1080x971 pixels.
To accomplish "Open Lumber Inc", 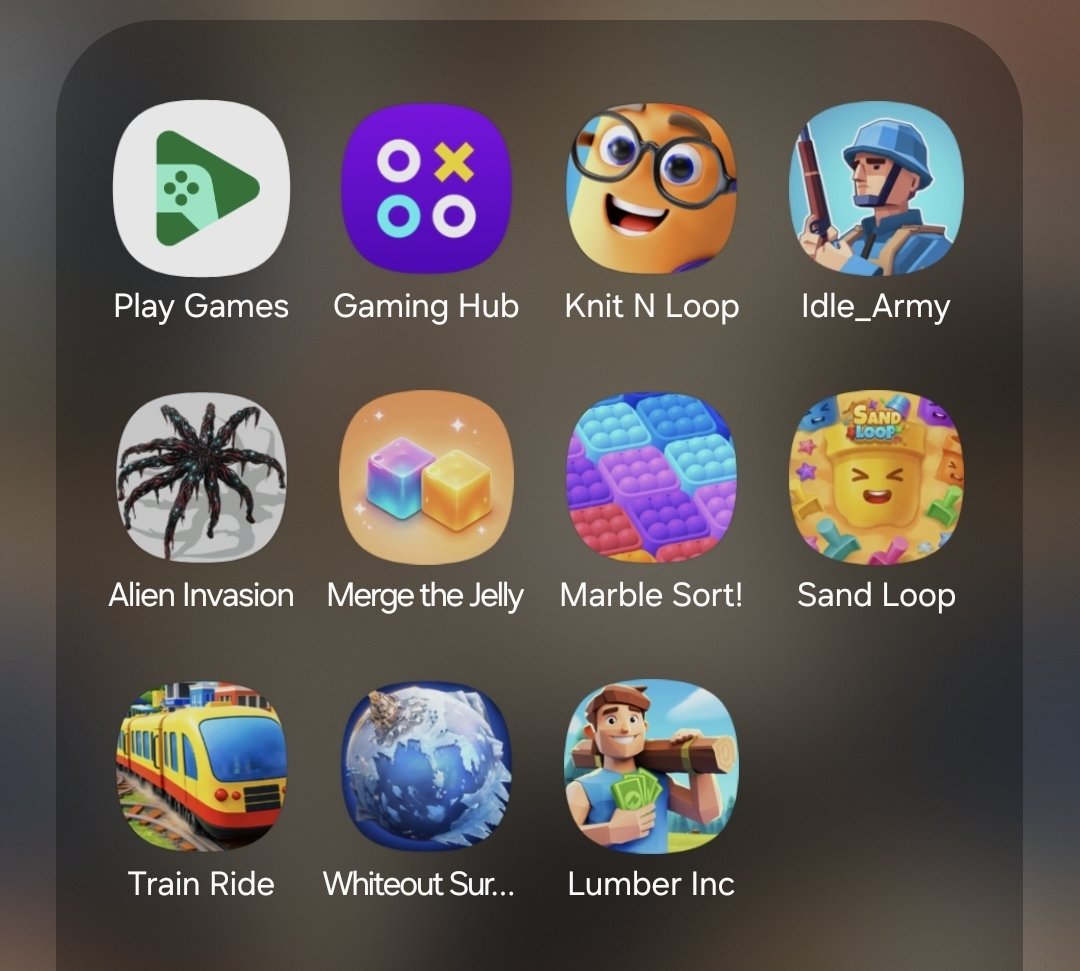I will [651, 766].
